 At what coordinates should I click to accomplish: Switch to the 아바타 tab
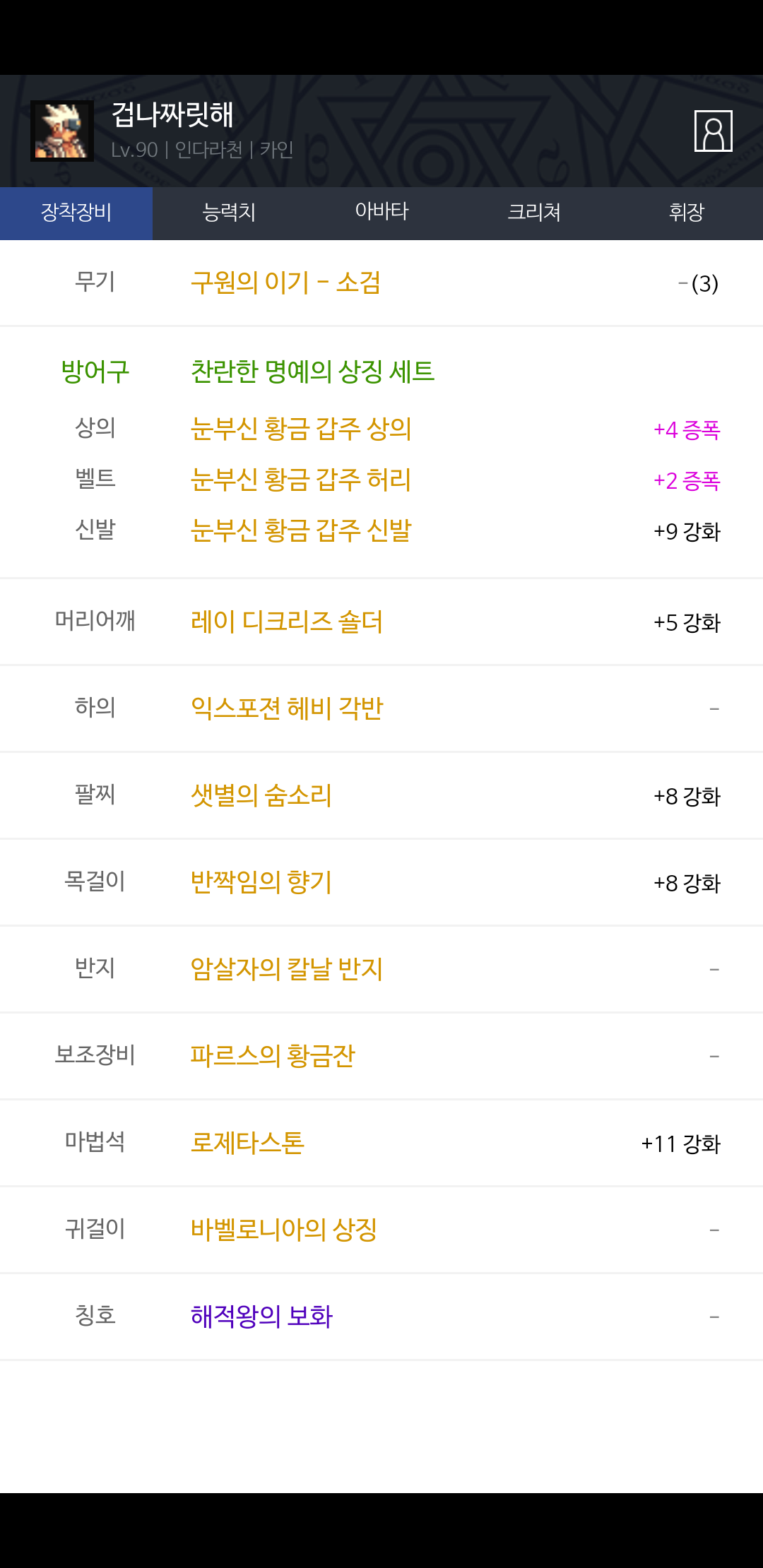pos(381,213)
